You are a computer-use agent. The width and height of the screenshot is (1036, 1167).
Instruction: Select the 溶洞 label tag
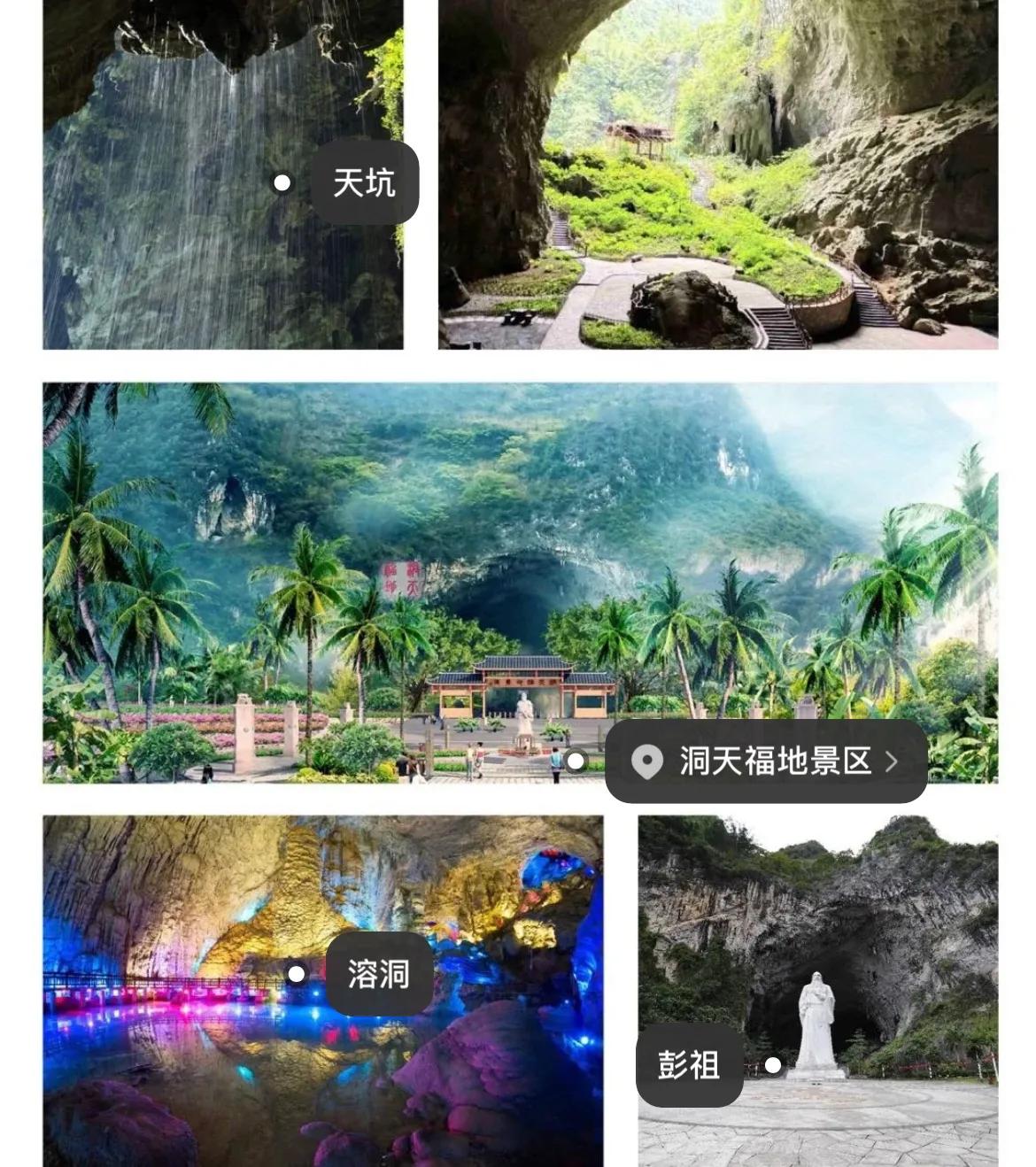coord(379,975)
